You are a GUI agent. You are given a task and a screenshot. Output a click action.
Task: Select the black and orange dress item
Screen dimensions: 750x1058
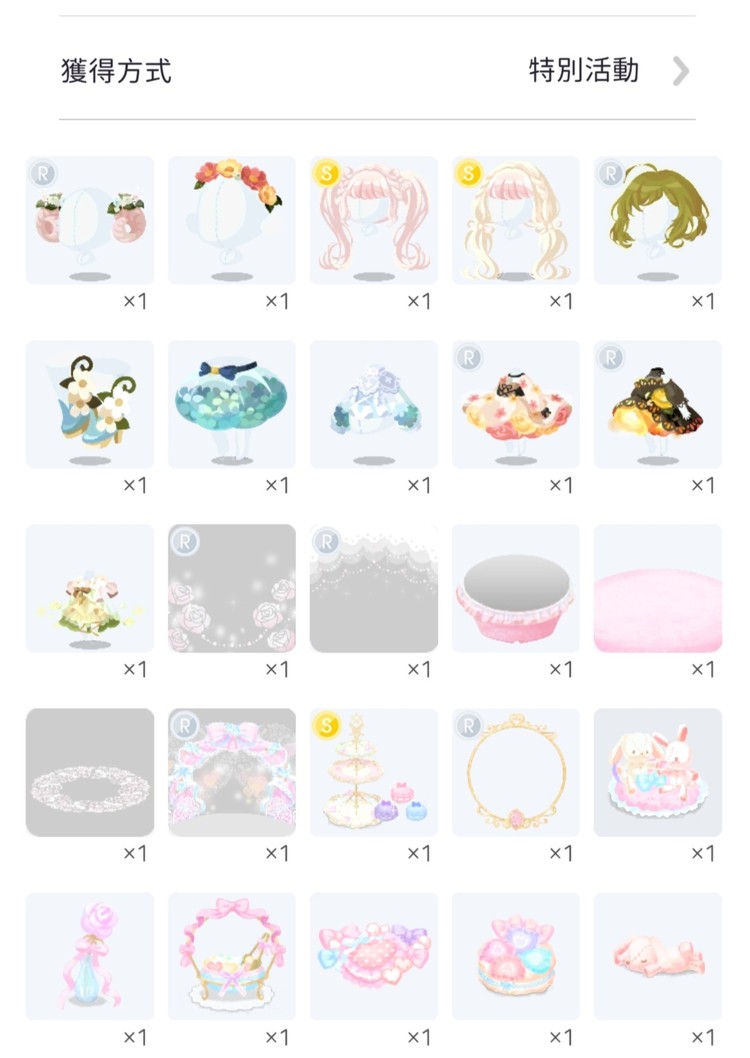click(x=658, y=405)
